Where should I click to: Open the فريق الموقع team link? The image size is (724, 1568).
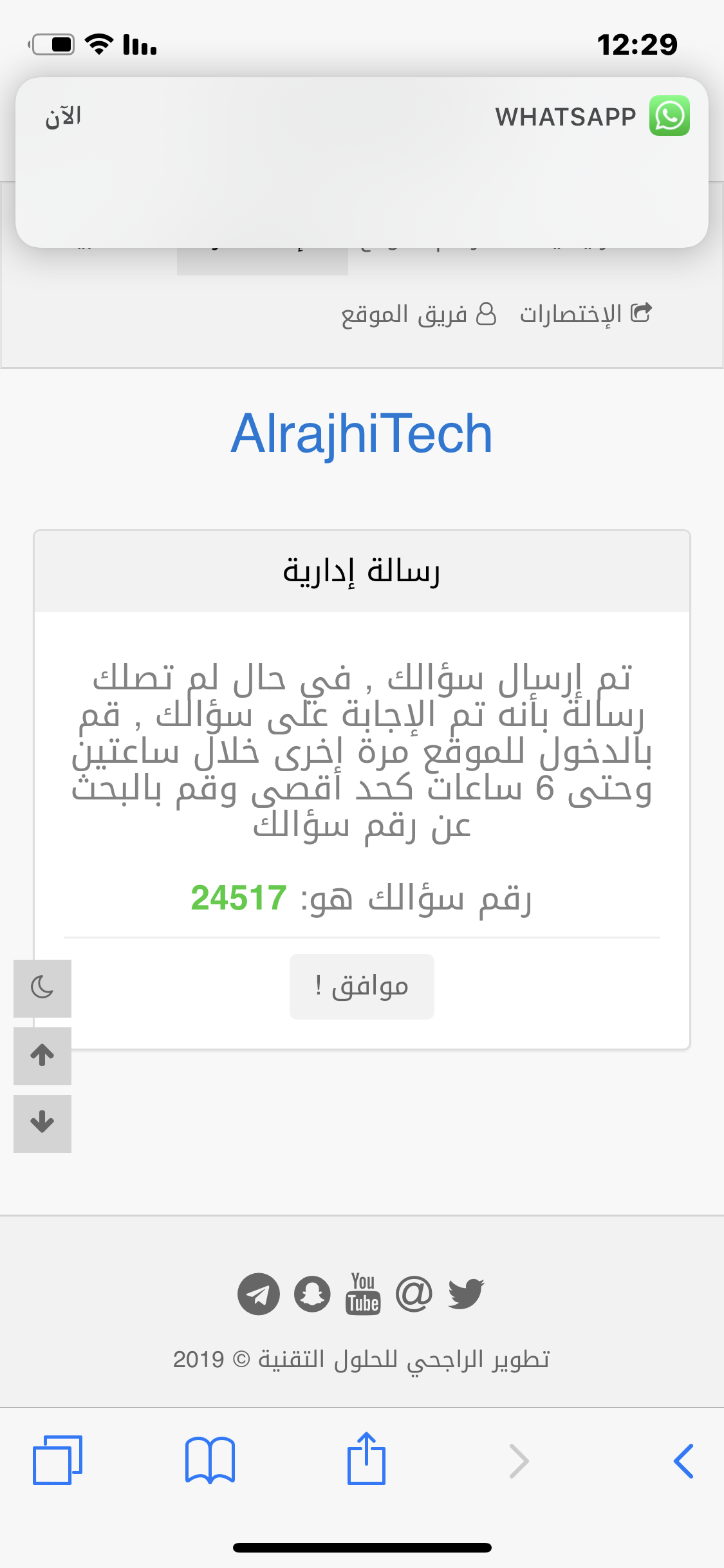(x=418, y=315)
